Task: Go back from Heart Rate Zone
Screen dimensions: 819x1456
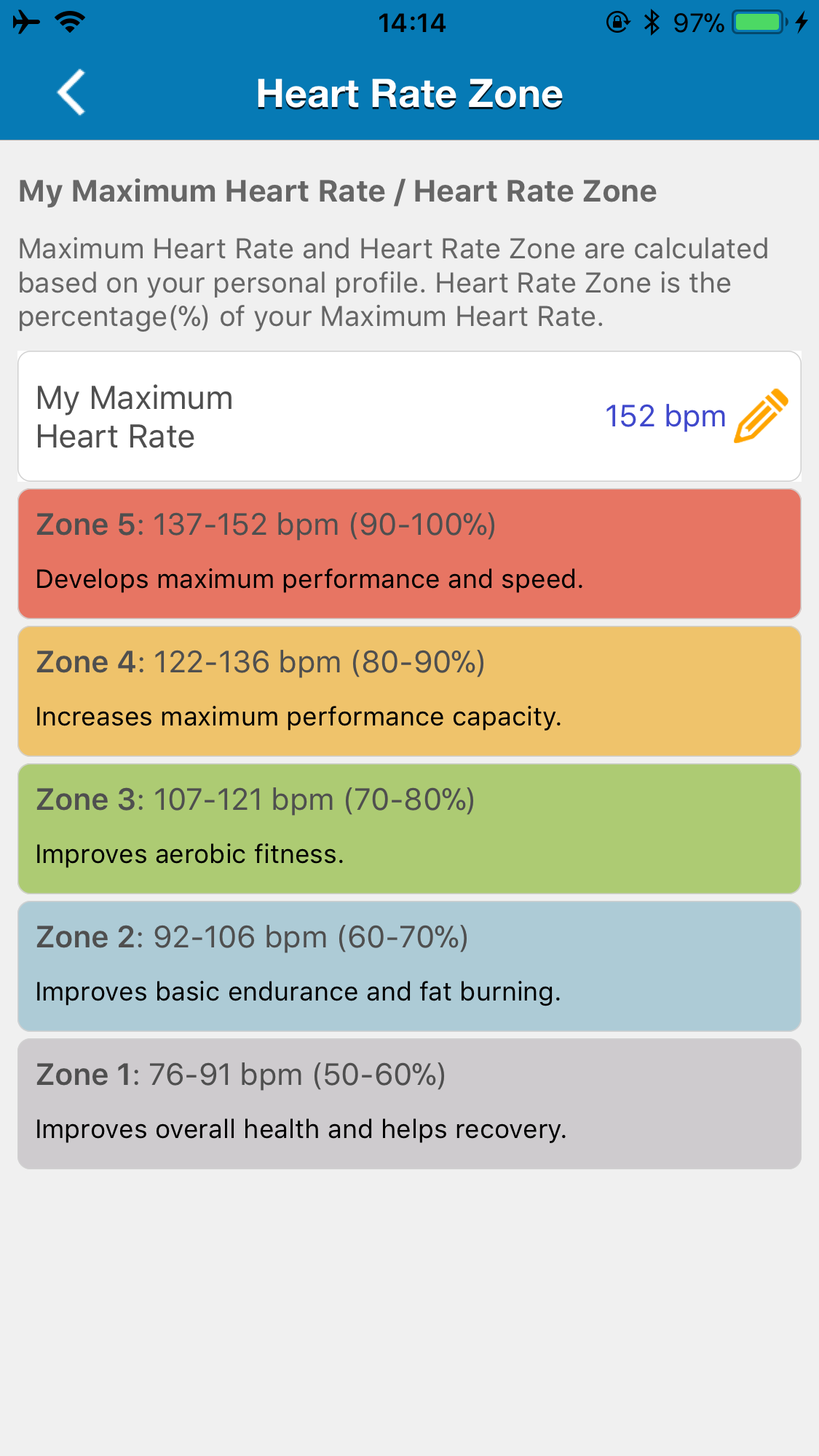Action: (71, 92)
